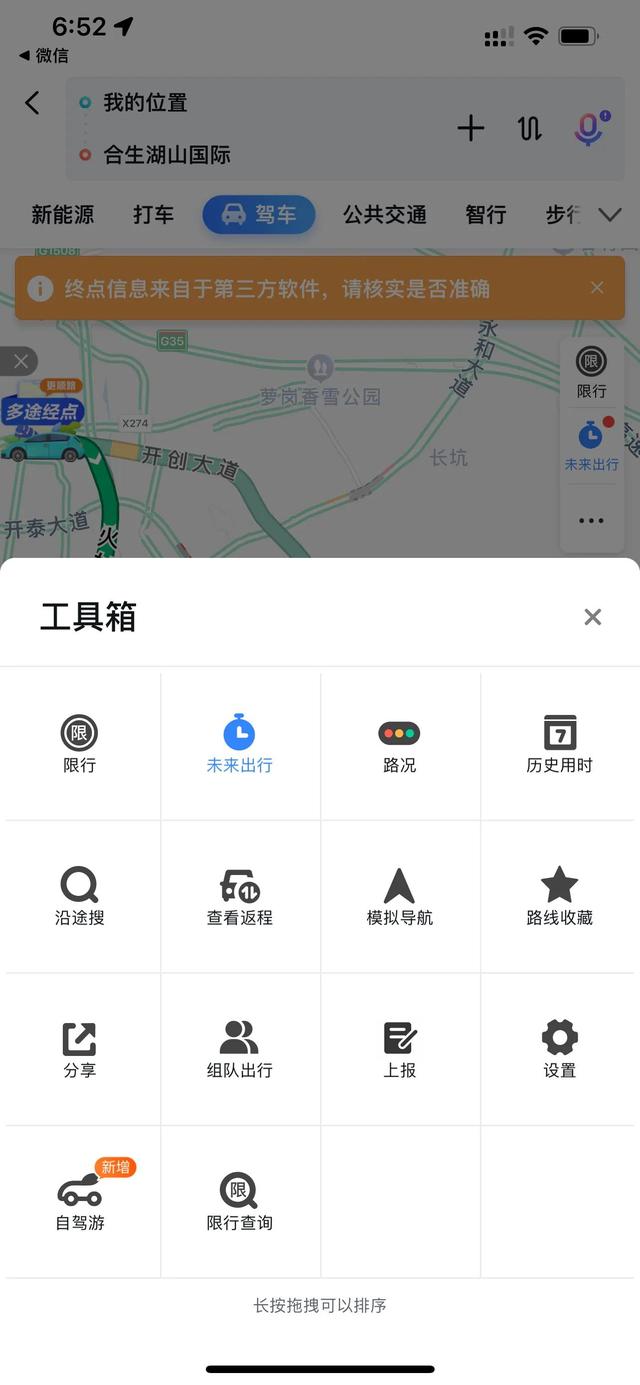Select 未来出行 in the toolbox
Viewport: 640px width, 1385px height.
tap(240, 745)
